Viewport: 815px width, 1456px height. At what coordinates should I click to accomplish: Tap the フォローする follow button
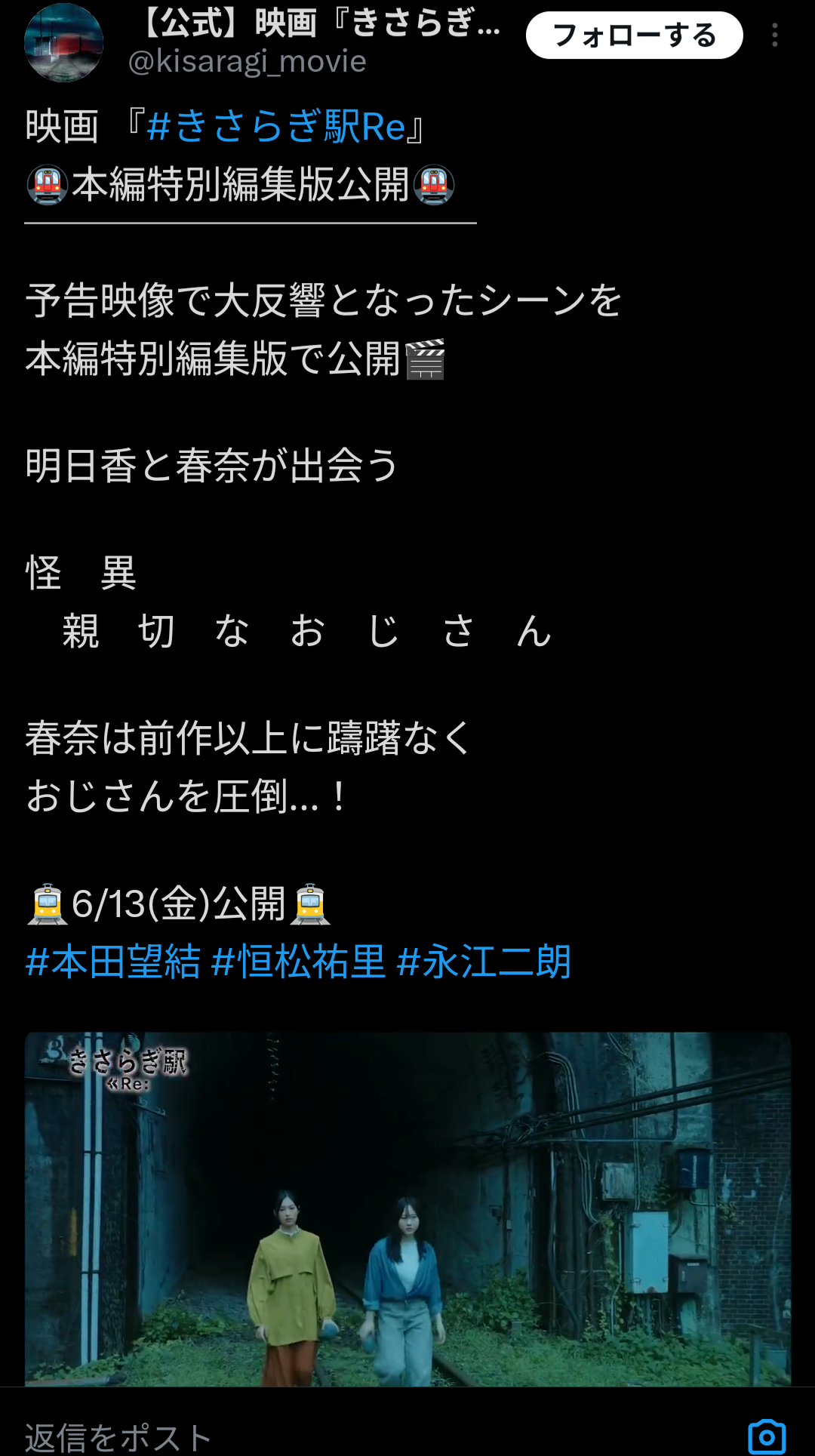pyautogui.click(x=634, y=35)
